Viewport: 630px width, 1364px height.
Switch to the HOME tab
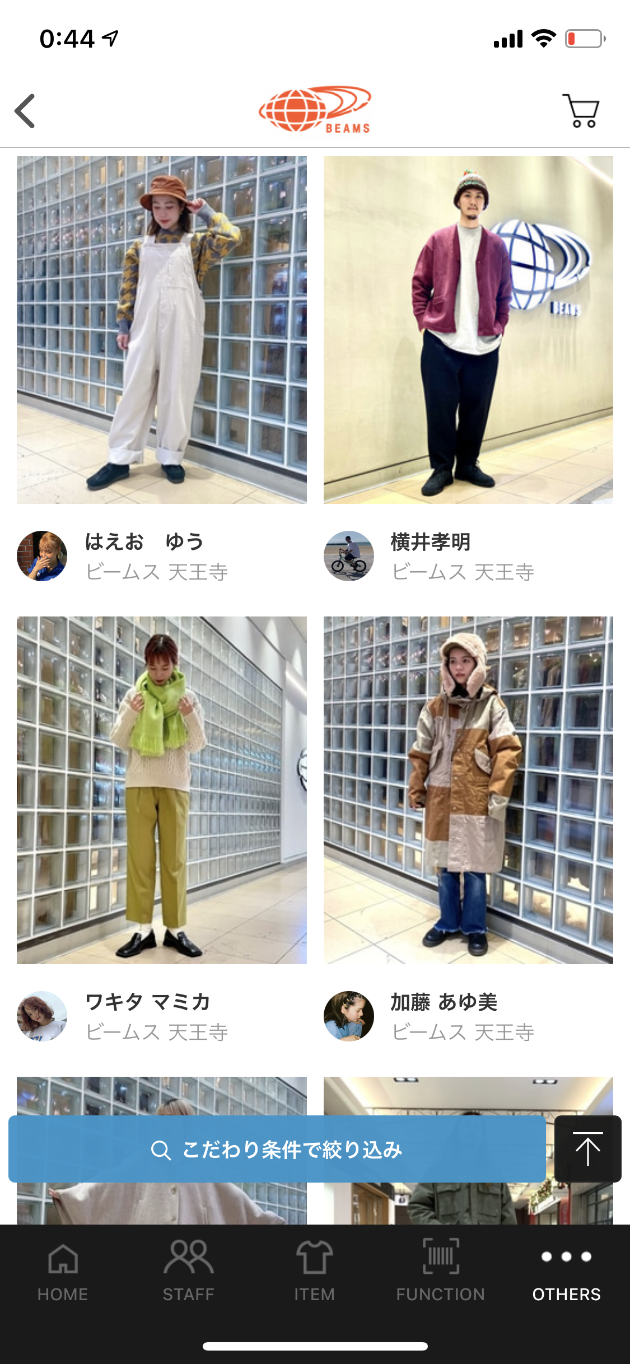click(63, 1272)
